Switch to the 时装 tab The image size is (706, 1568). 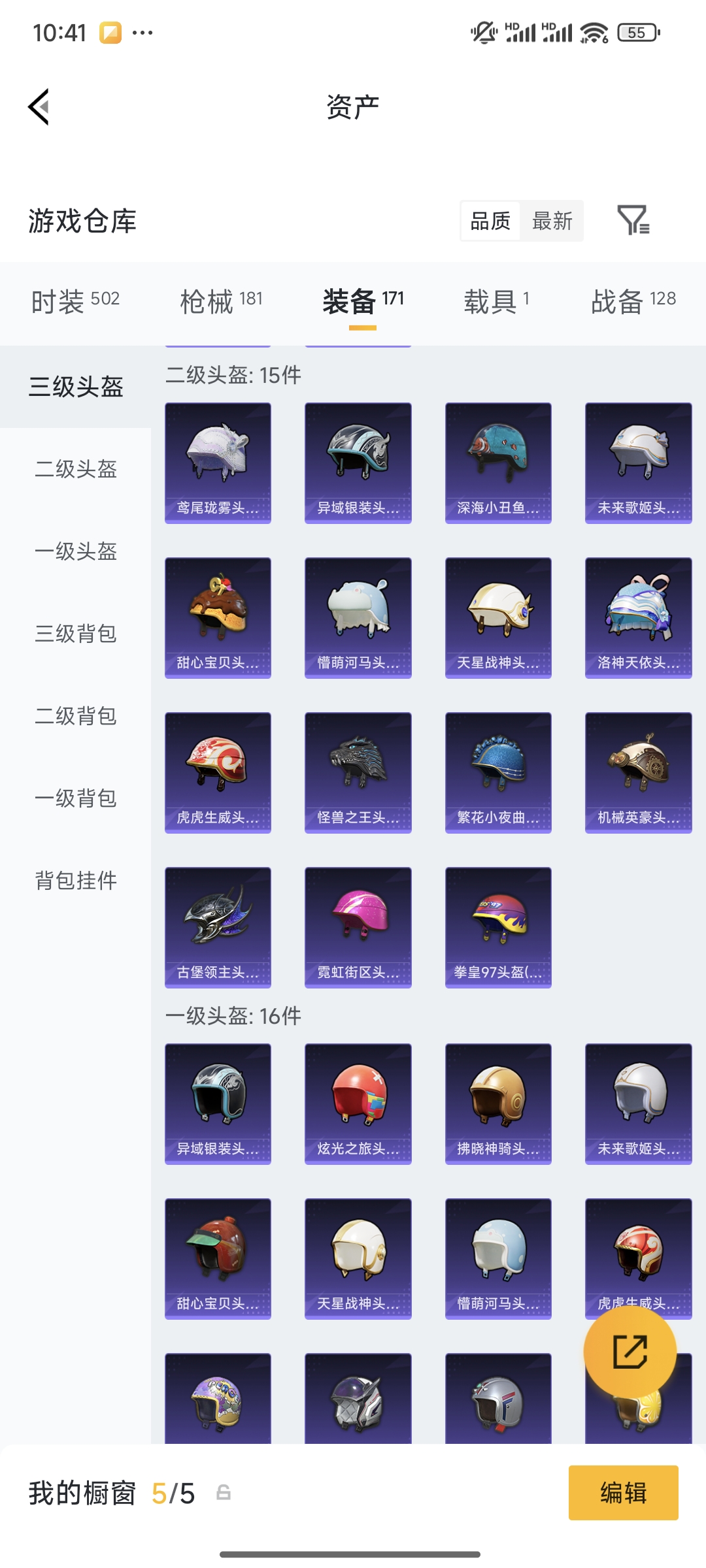[75, 301]
